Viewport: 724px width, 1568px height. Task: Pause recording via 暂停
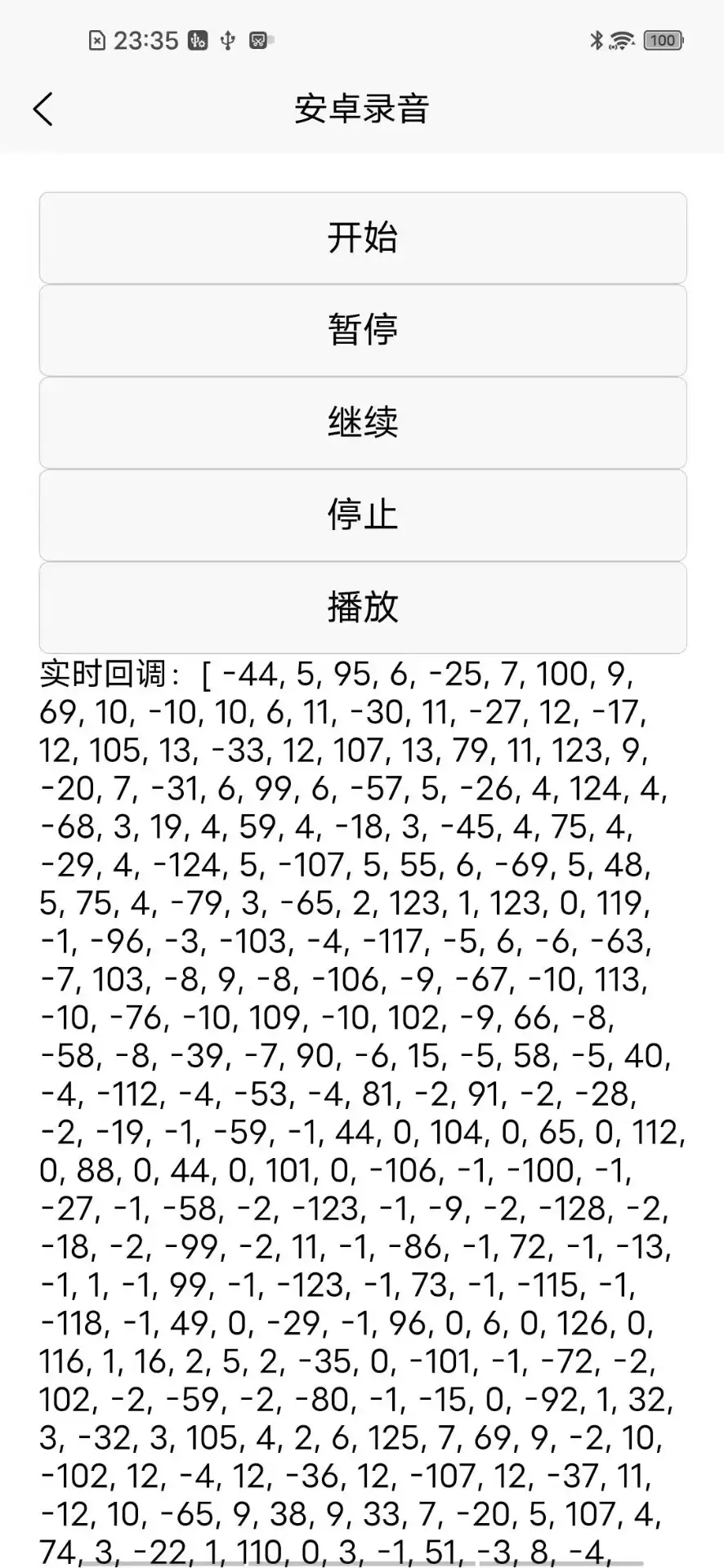[x=362, y=331]
